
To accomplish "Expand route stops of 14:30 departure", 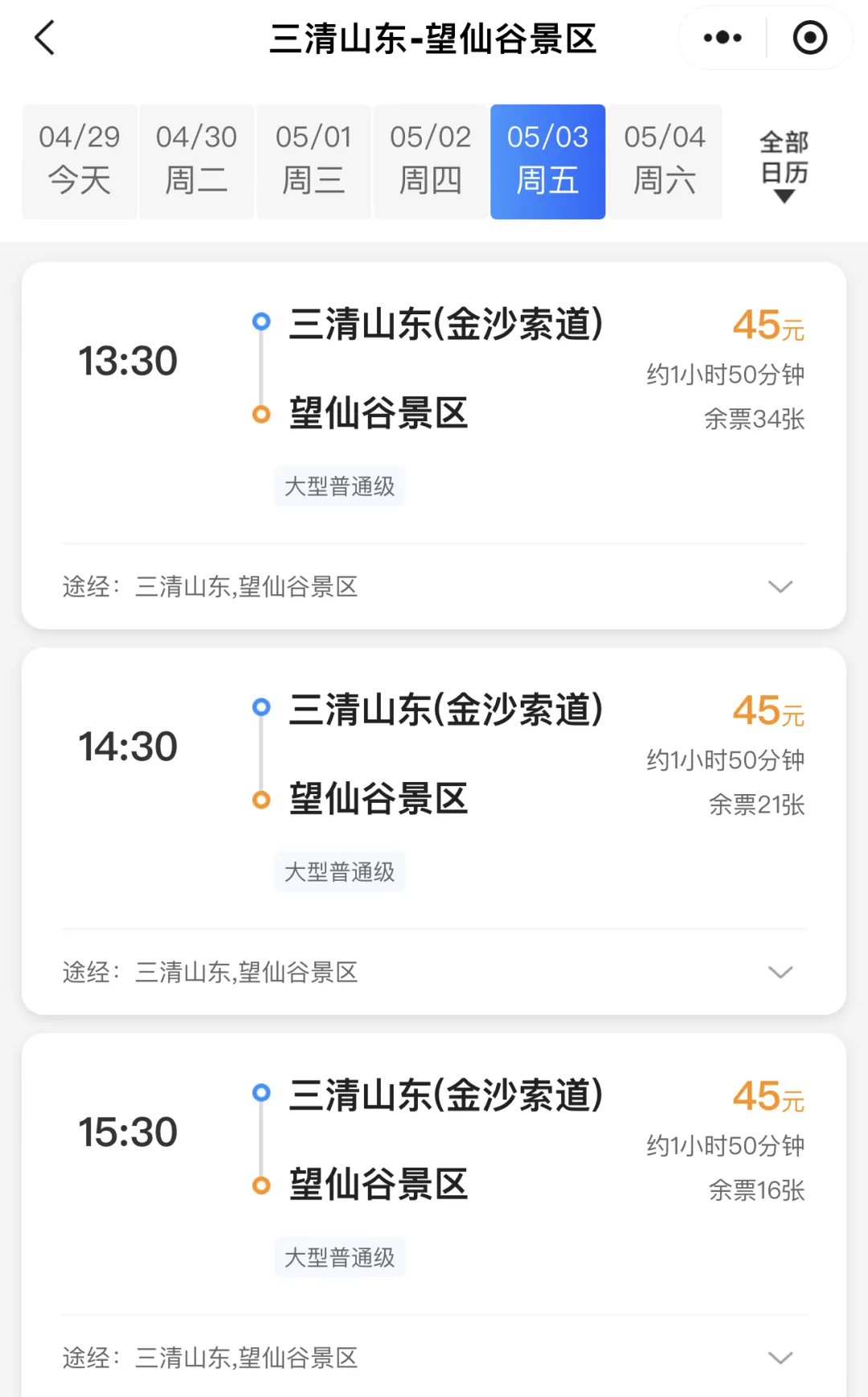I will click(x=434, y=973).
